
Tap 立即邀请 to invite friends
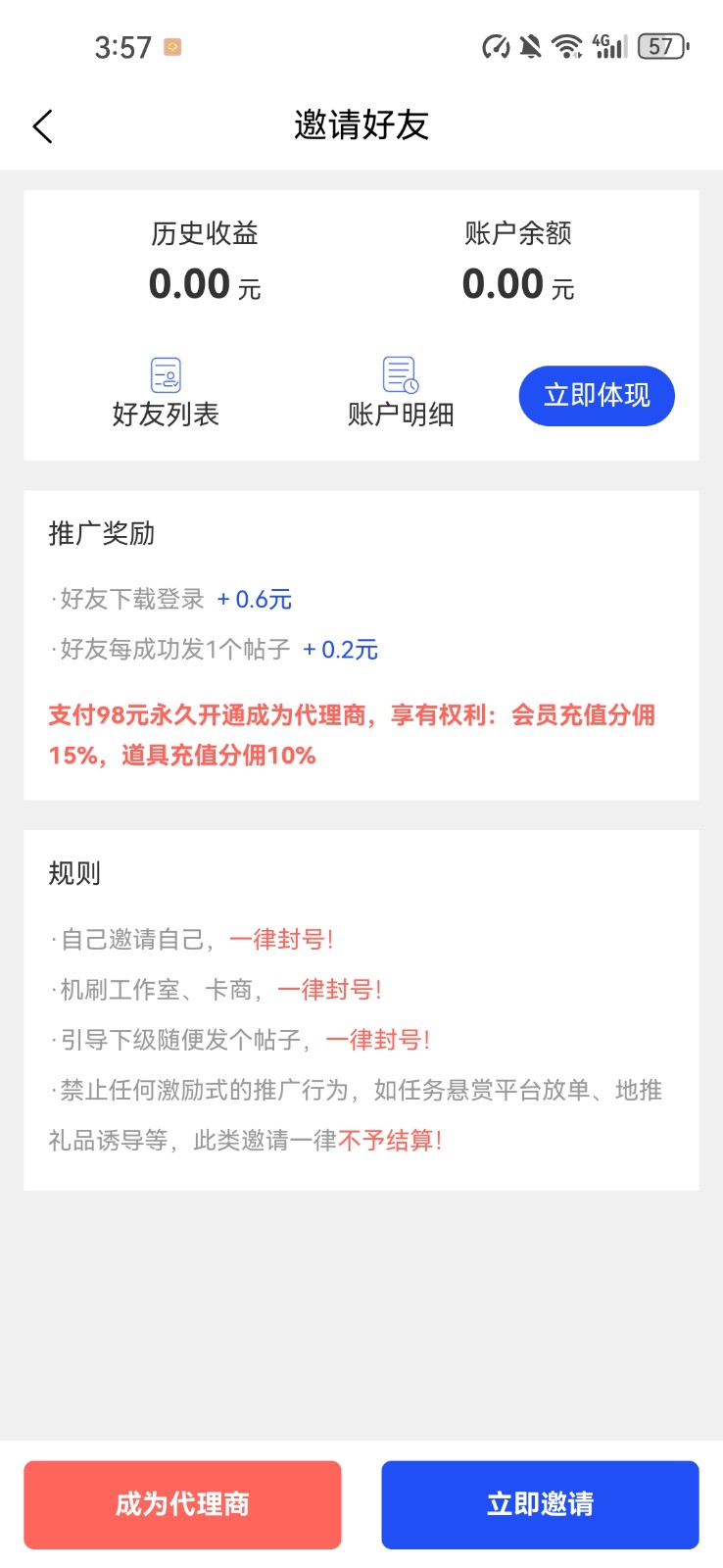pyautogui.click(x=540, y=1504)
